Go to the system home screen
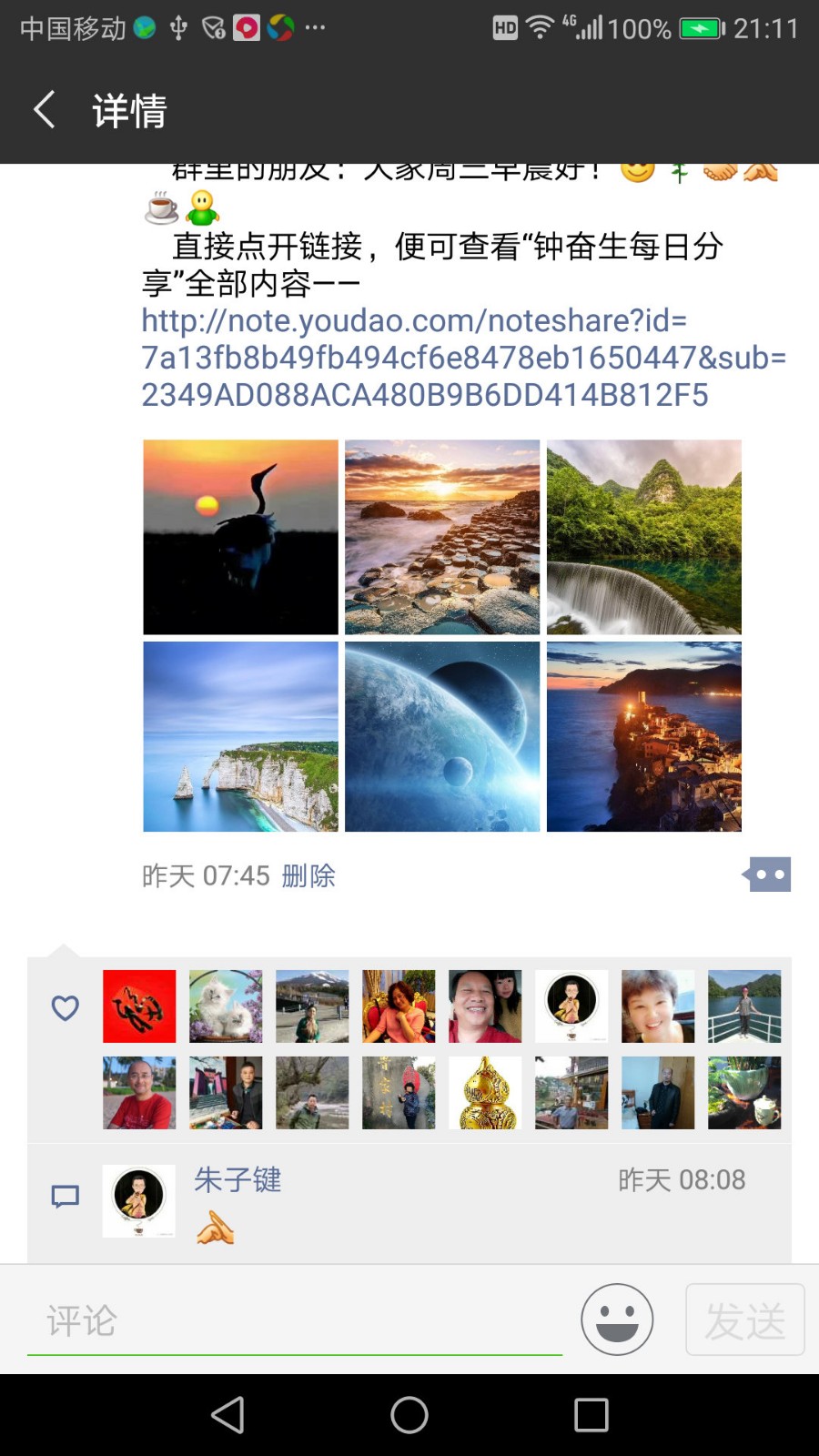This screenshot has width=819, height=1456. [x=409, y=1415]
